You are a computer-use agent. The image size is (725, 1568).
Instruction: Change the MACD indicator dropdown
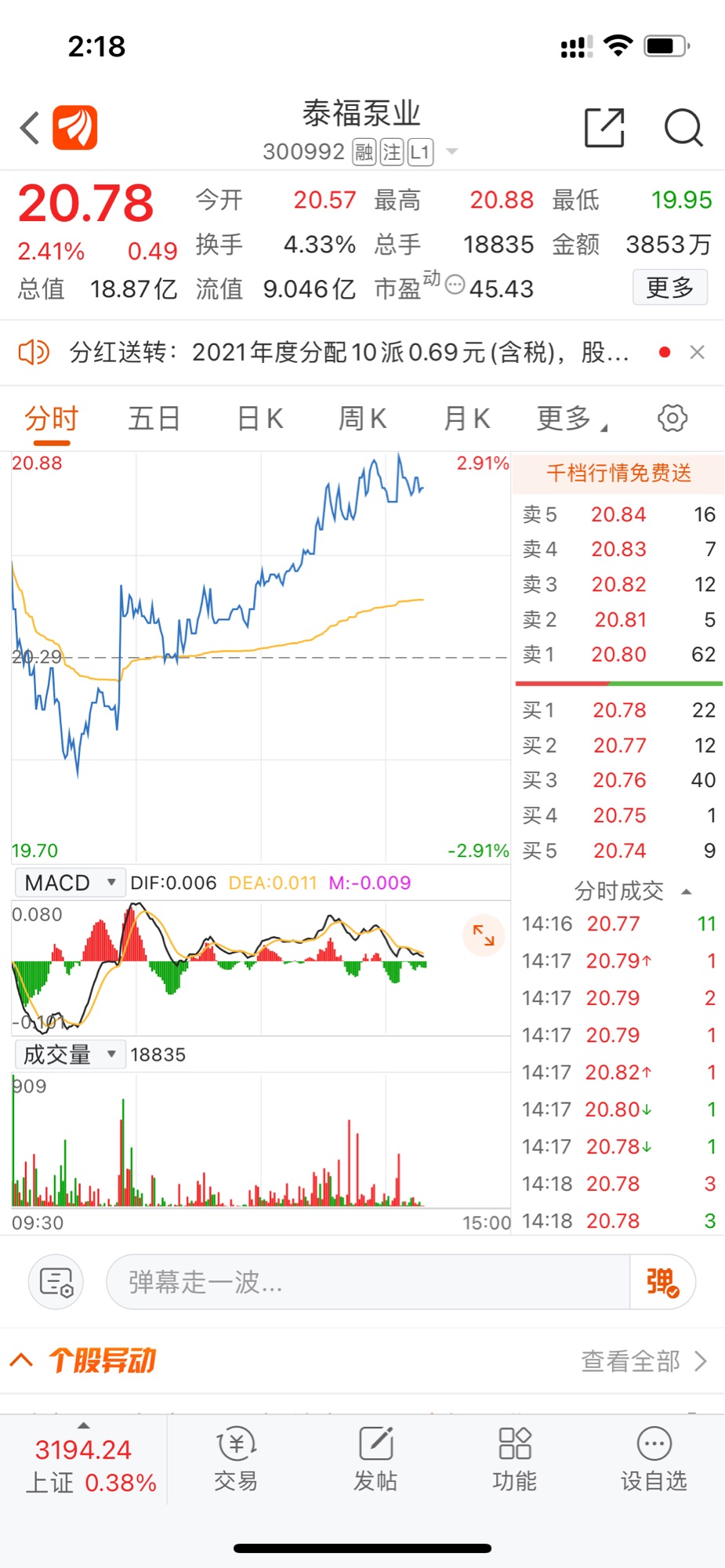tap(70, 883)
